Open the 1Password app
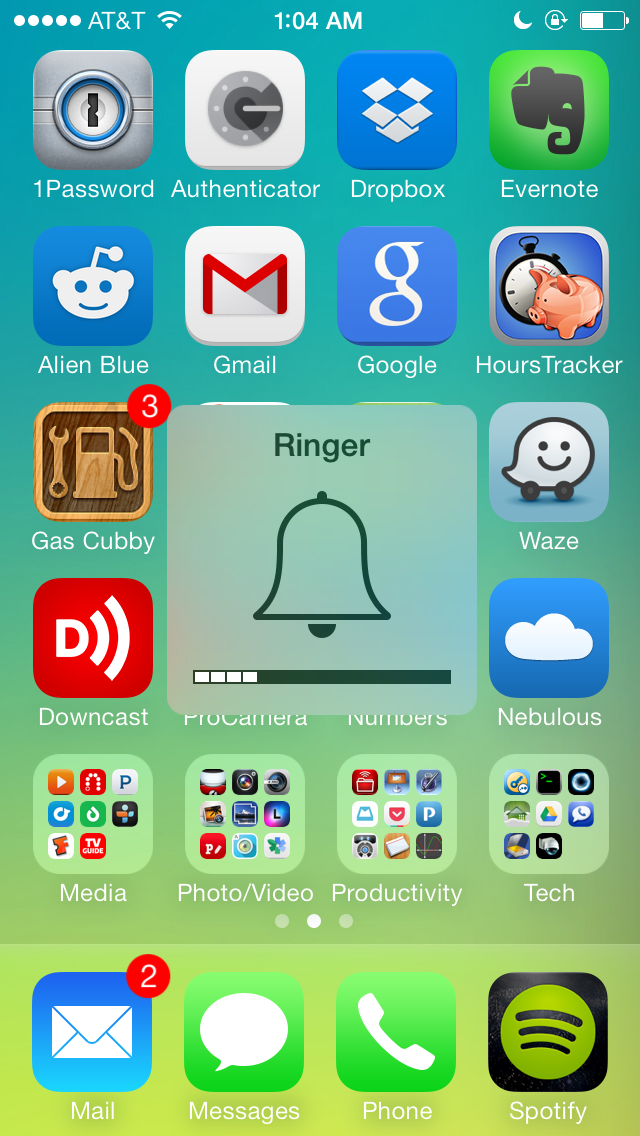This screenshot has width=640, height=1136. 93,110
